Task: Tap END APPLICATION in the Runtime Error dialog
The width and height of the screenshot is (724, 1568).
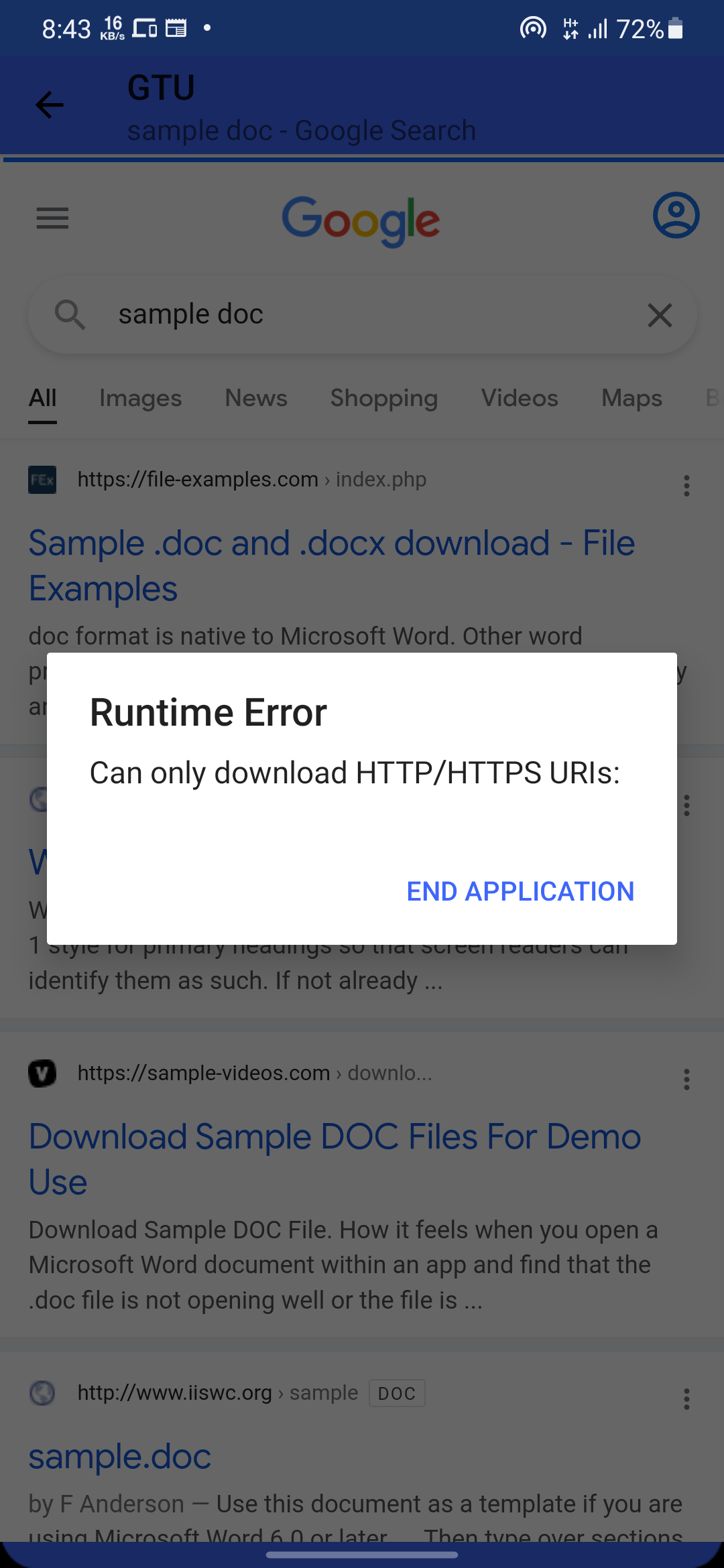Action: [x=520, y=891]
